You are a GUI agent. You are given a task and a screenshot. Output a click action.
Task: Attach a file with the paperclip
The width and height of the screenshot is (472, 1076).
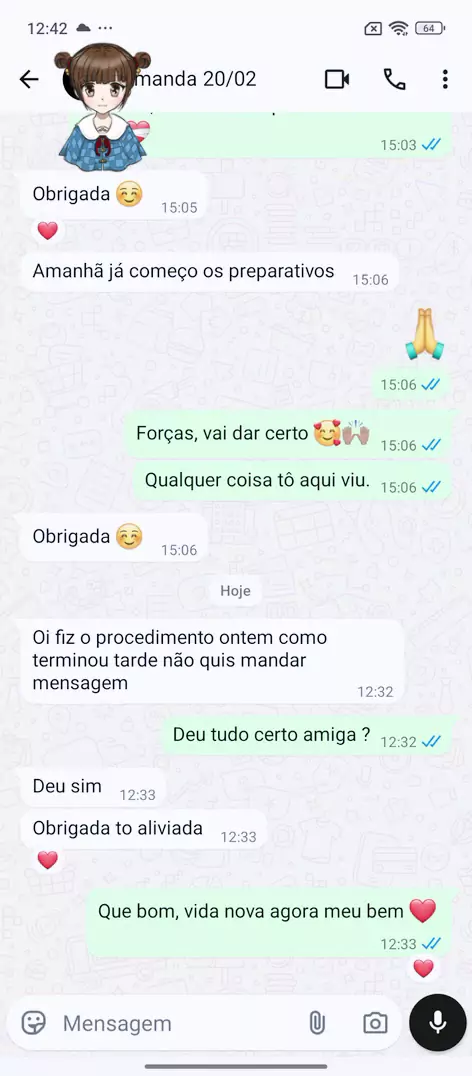pyautogui.click(x=316, y=1023)
